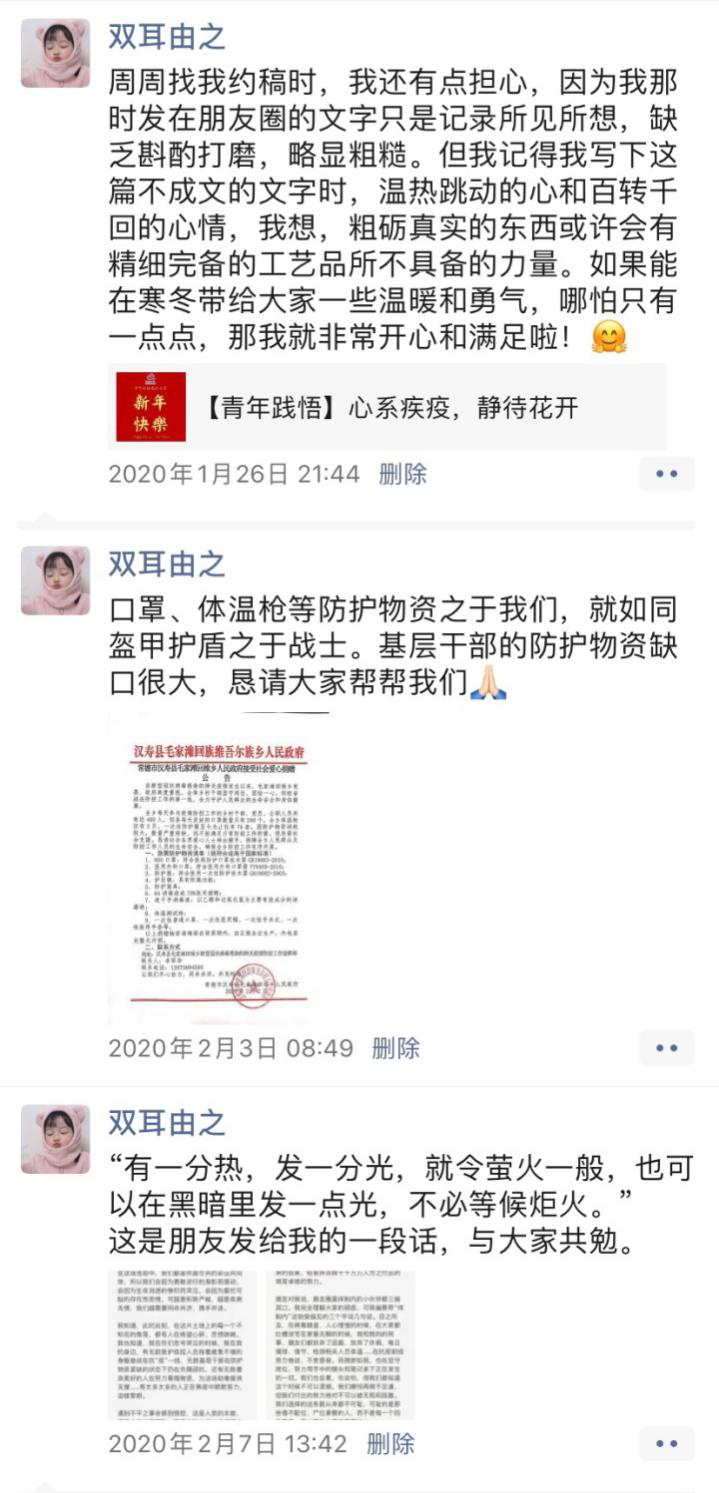The height and width of the screenshot is (1493, 719).
Task: Open the comment menu for the January 26 post
Action: click(666, 474)
